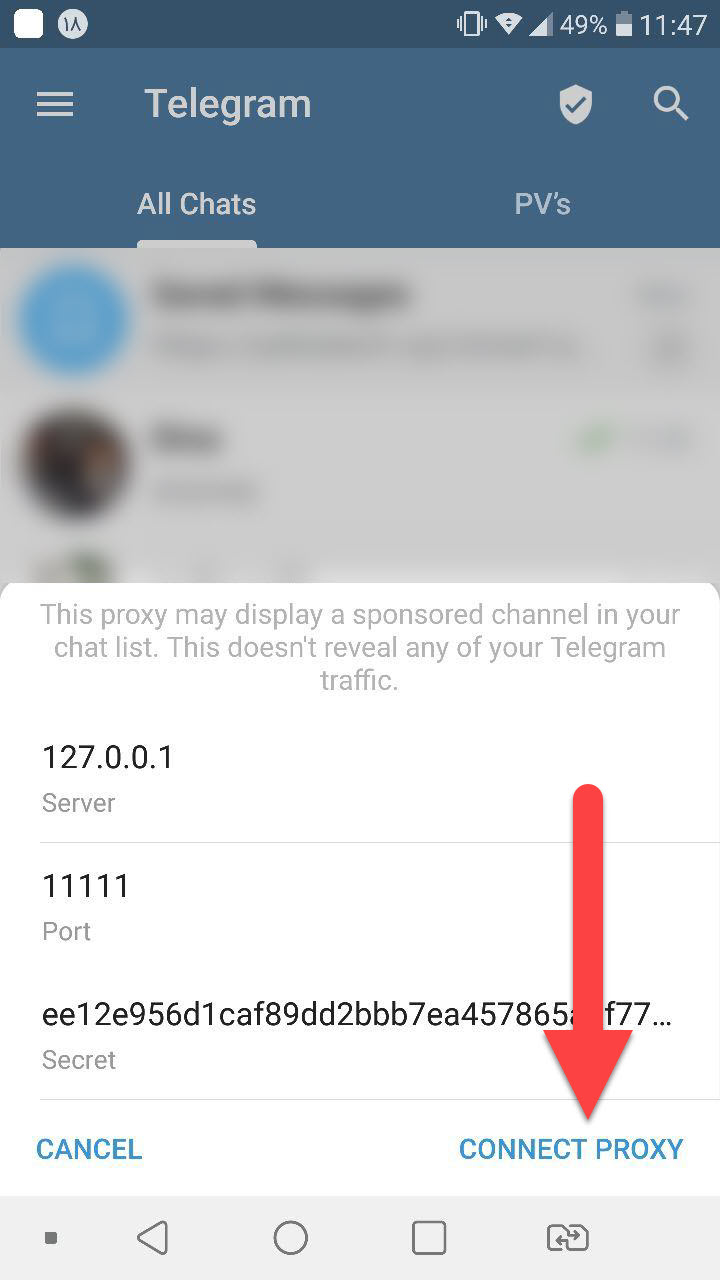Viewport: 720px width, 1280px height.
Task: Go back using the system back button
Action: (152, 1238)
